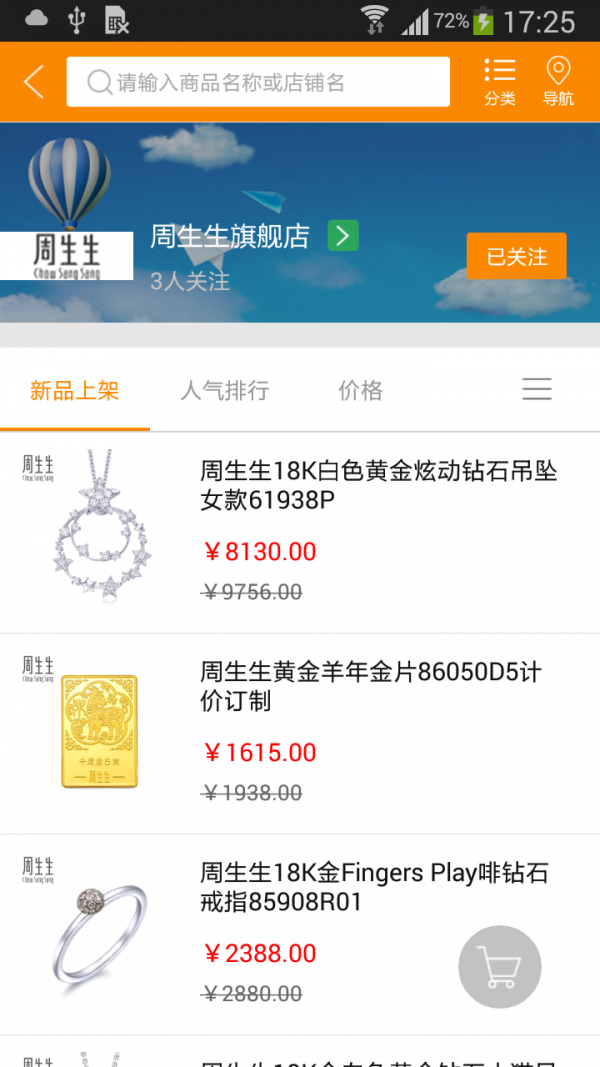Sort by 价格 tab
Viewport: 600px width, 1067px height.
tap(360, 390)
